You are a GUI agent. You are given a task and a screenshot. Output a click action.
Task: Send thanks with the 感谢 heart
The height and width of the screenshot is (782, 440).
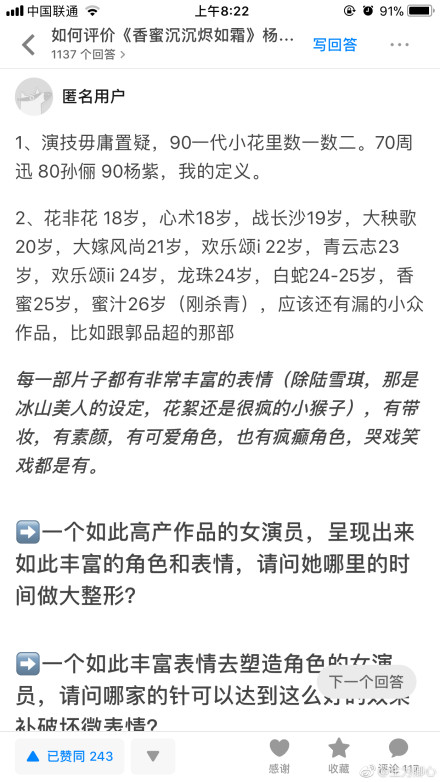[x=279, y=756]
